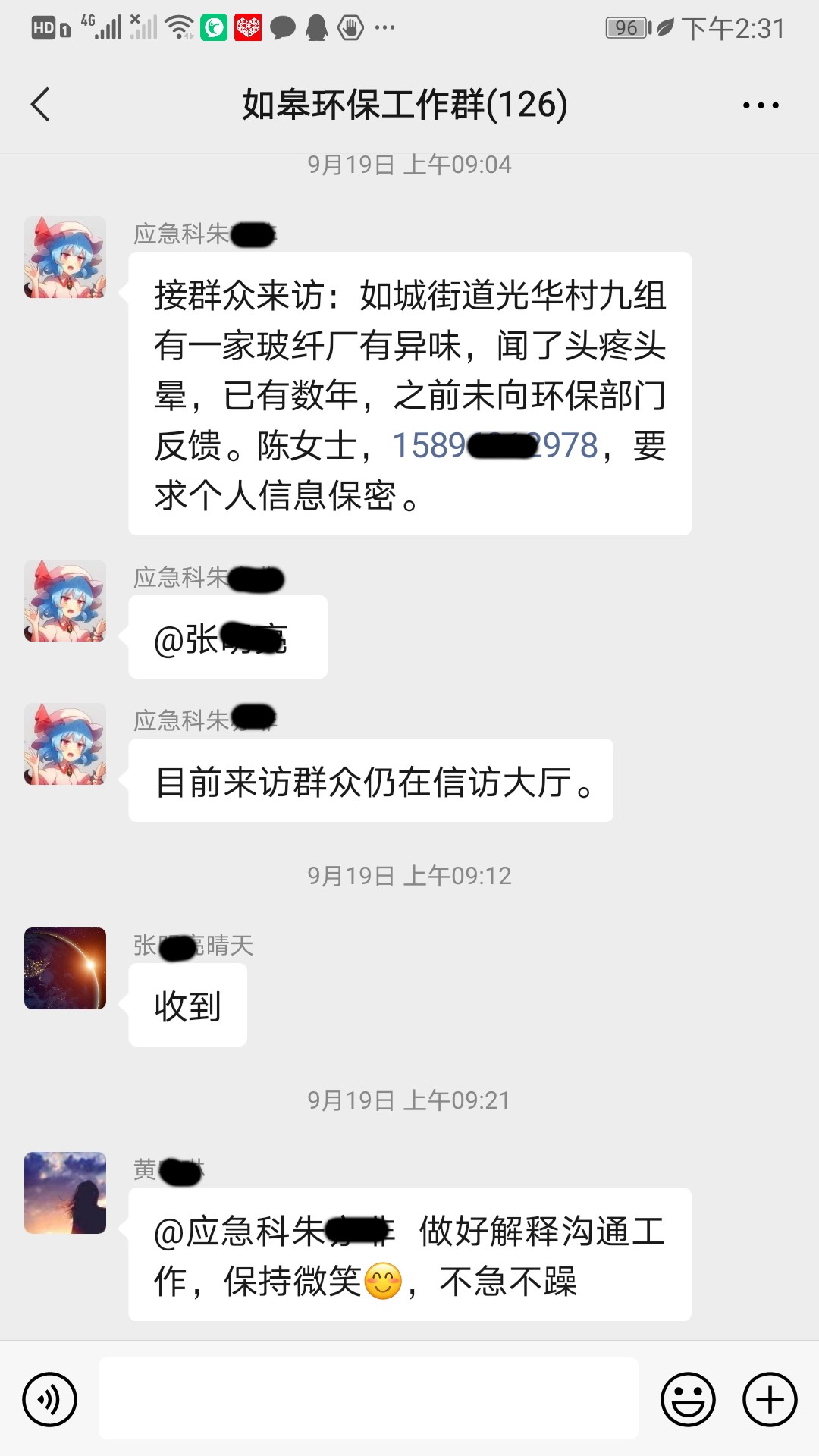Go back from the group chat
Image resolution: width=819 pixels, height=1456 pixels.
(40, 105)
